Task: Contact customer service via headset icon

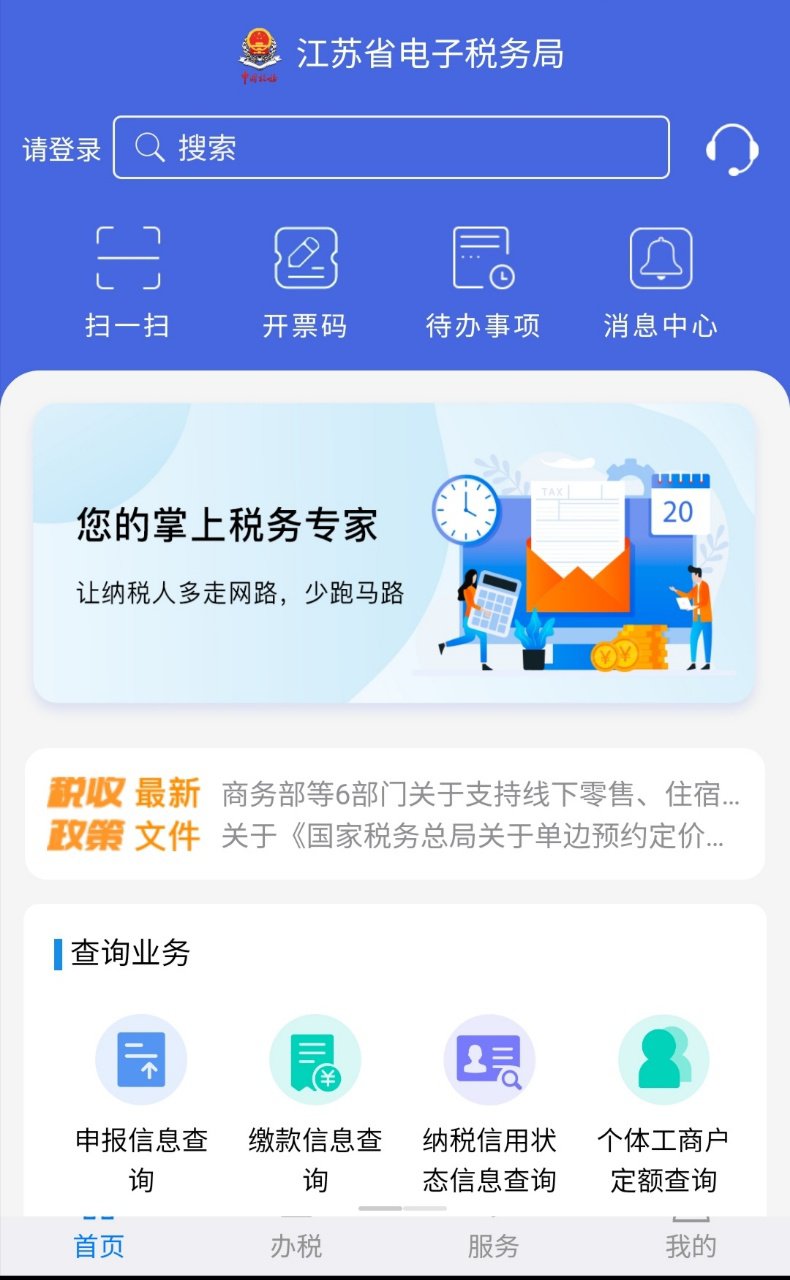Action: 732,149
